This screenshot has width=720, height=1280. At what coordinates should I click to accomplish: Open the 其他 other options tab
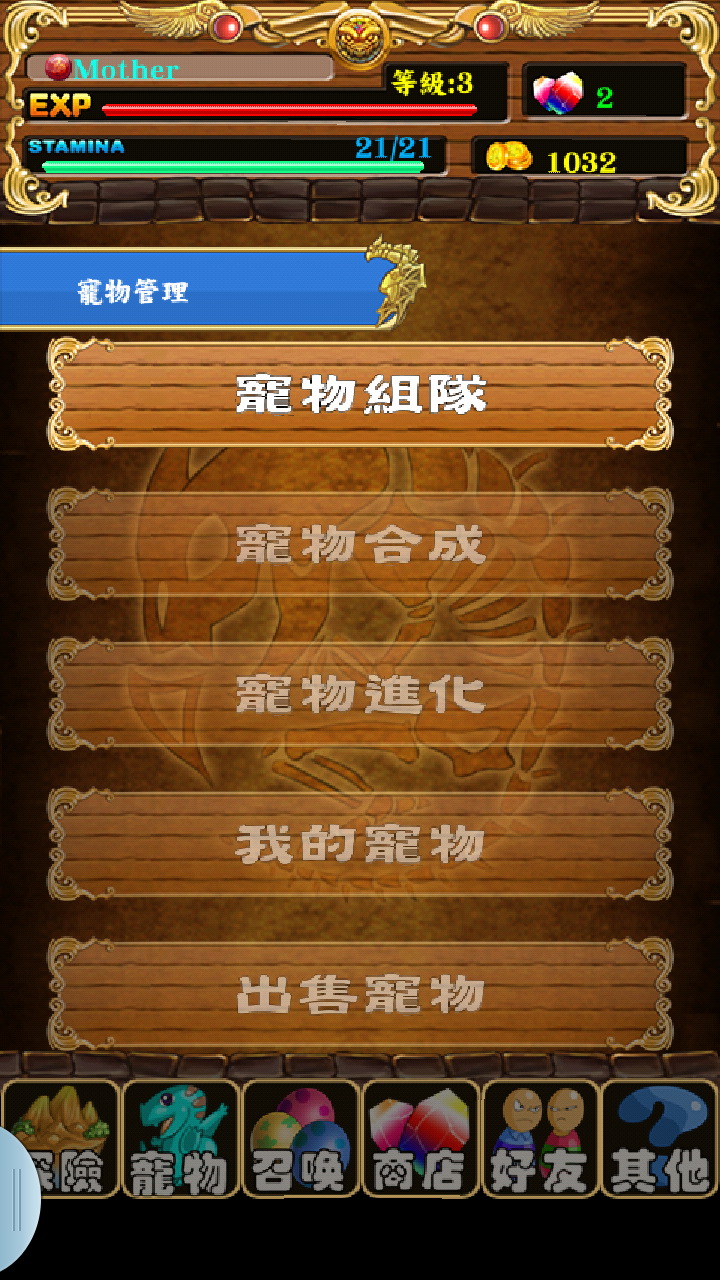660,1140
